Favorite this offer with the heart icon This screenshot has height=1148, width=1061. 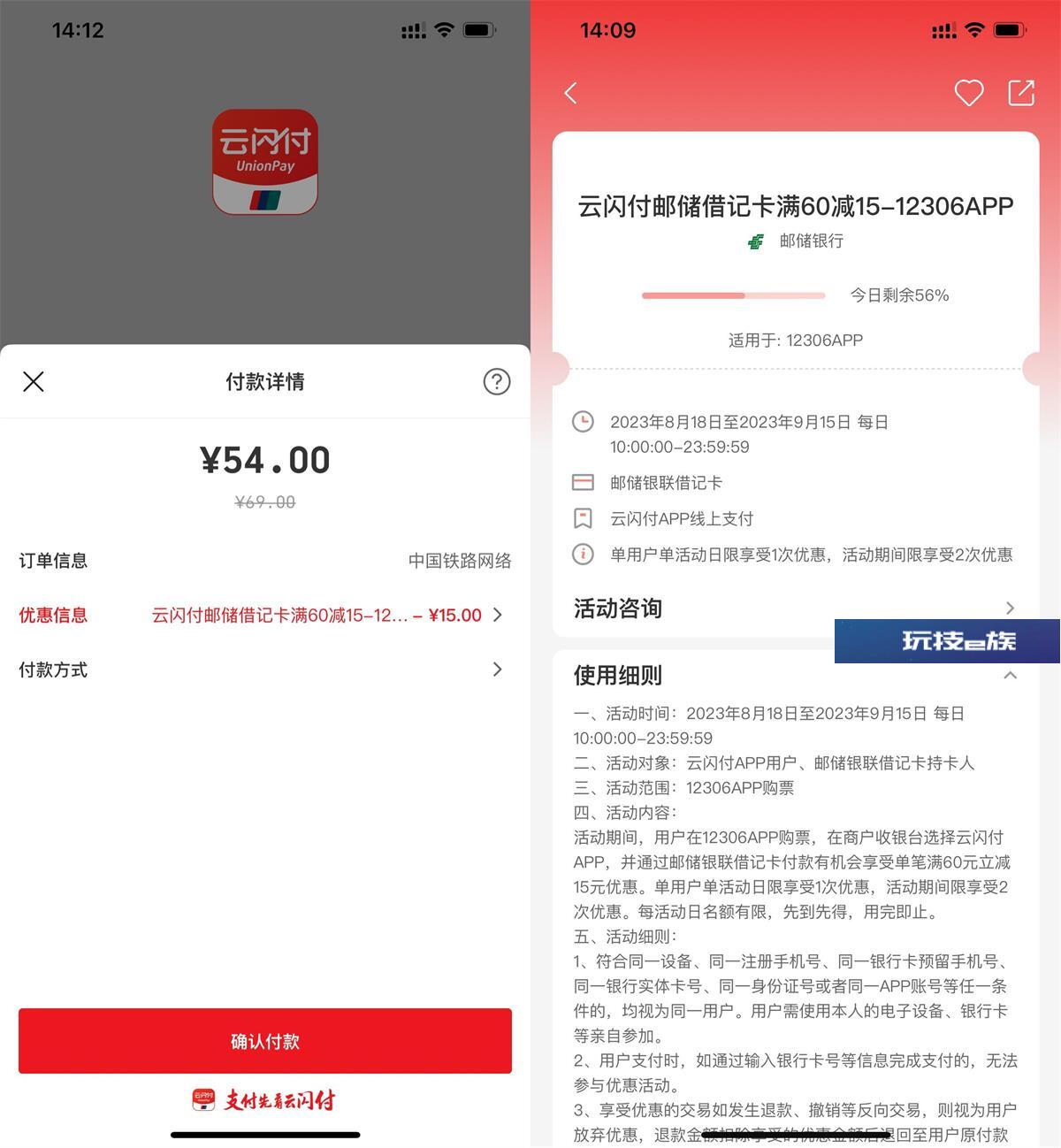click(969, 93)
